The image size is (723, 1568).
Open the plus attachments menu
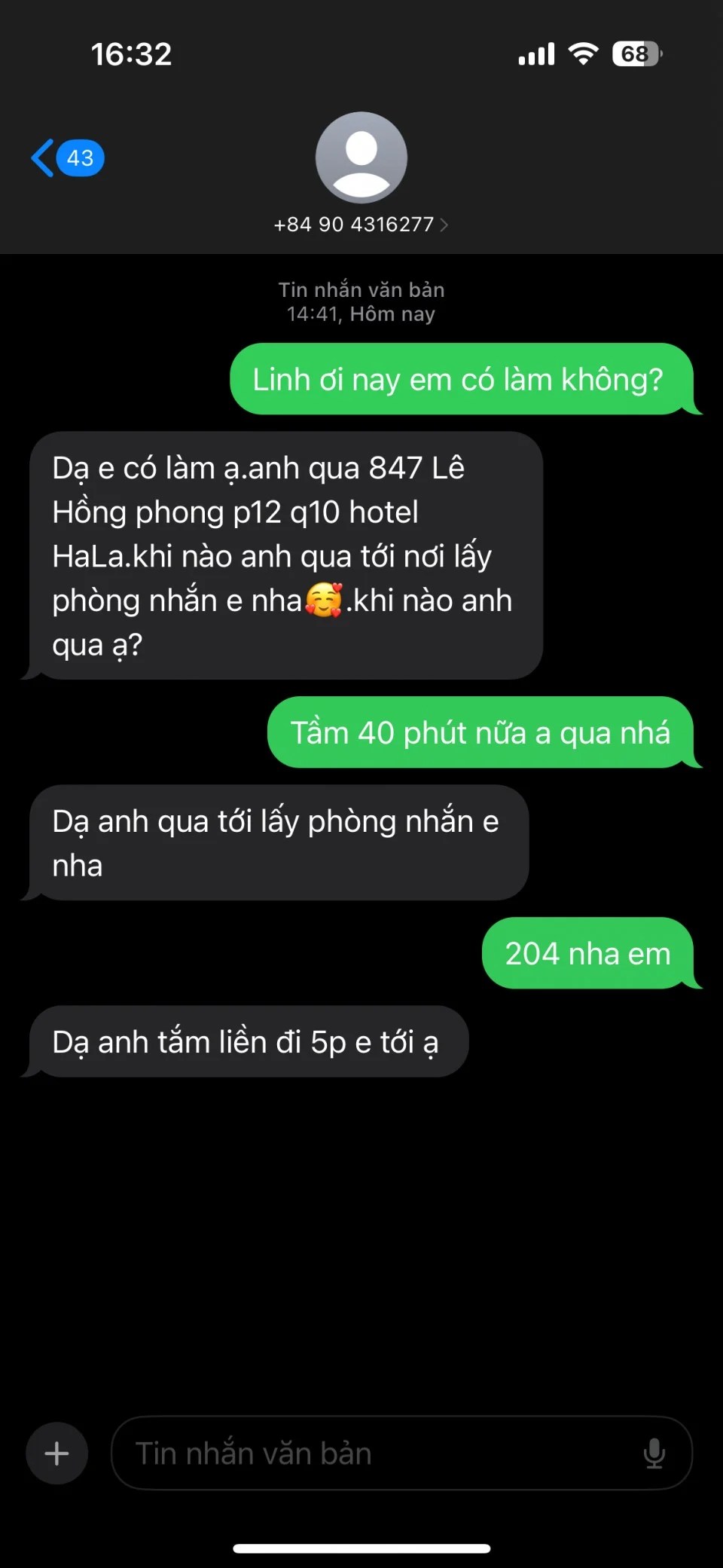click(x=57, y=1453)
